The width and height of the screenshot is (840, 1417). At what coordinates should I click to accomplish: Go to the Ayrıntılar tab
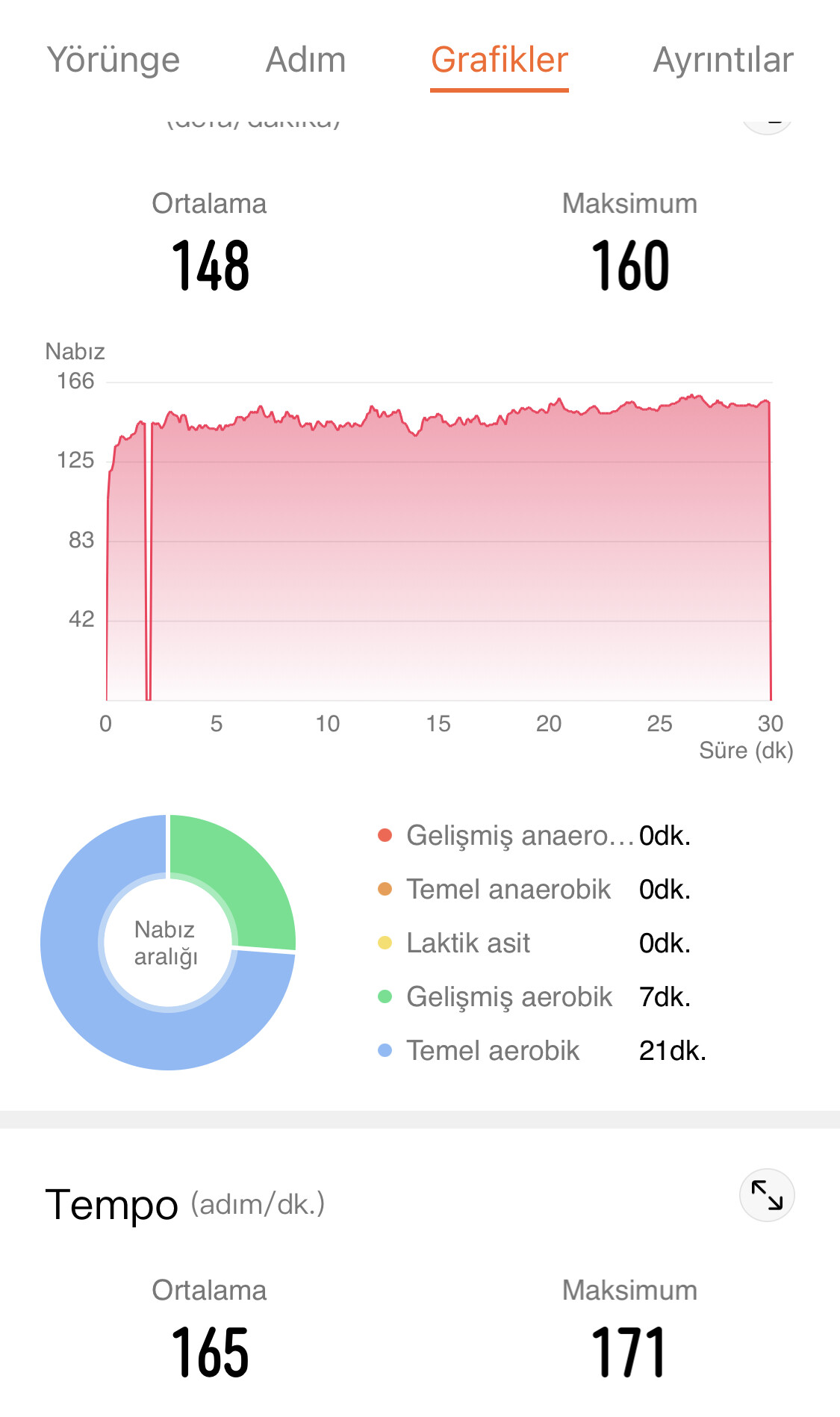point(723,61)
